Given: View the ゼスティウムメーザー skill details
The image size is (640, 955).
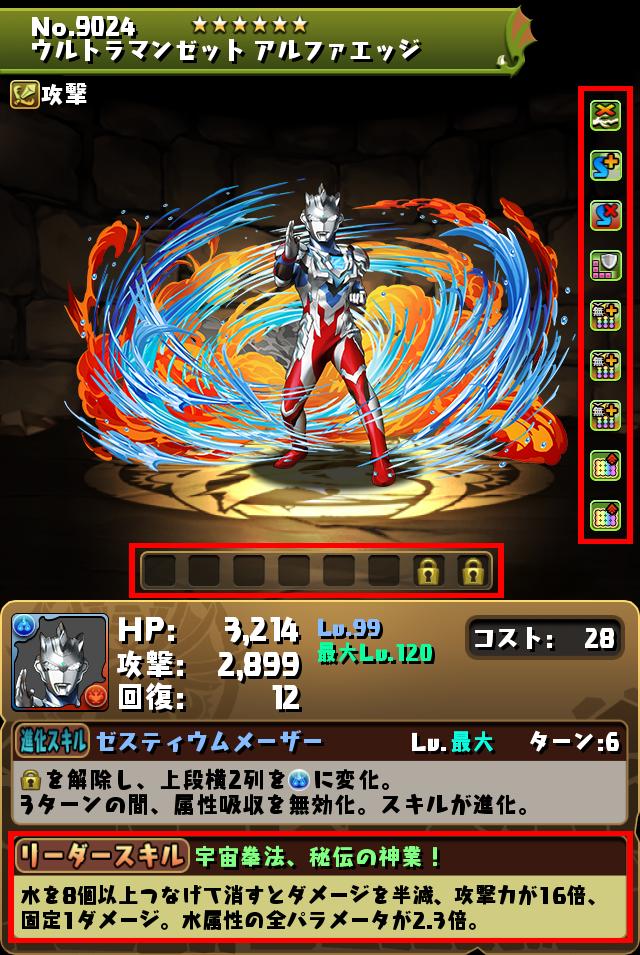Looking at the screenshot, I should click(x=210, y=741).
